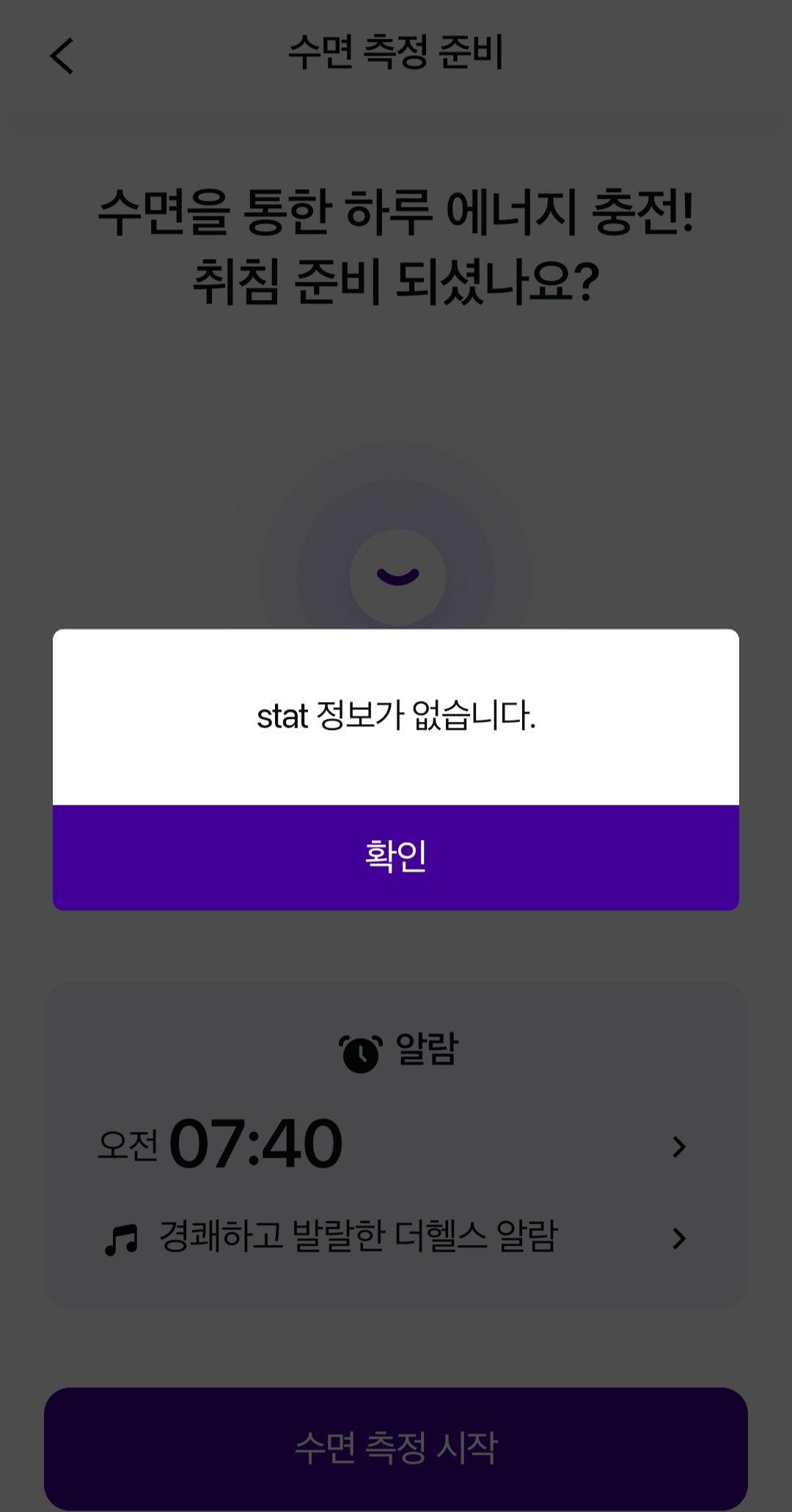
Task: Go back from 수면 측정 준비 screen
Action: click(x=62, y=56)
